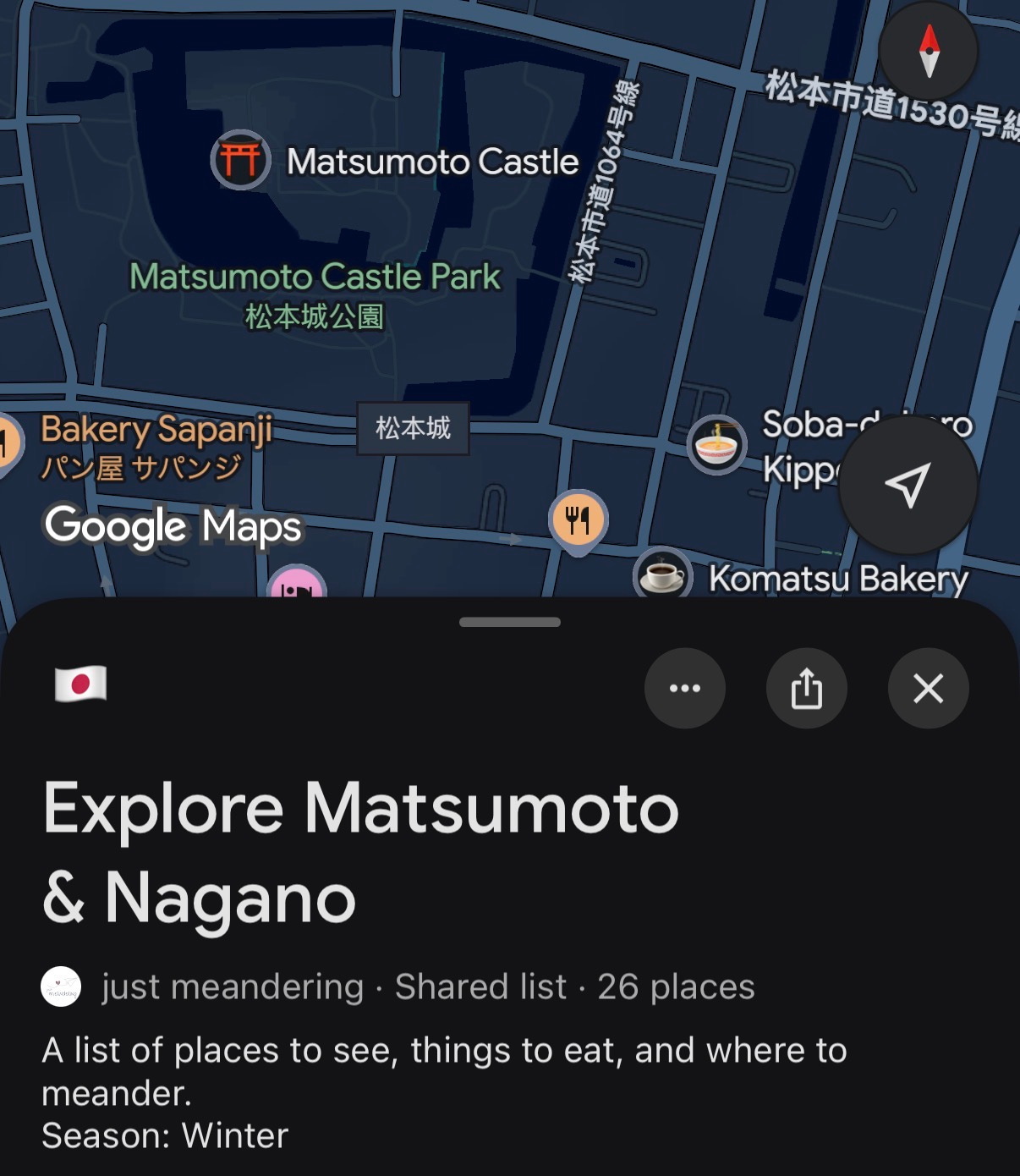Select the pink pin at the map's bottom

[x=297, y=581]
